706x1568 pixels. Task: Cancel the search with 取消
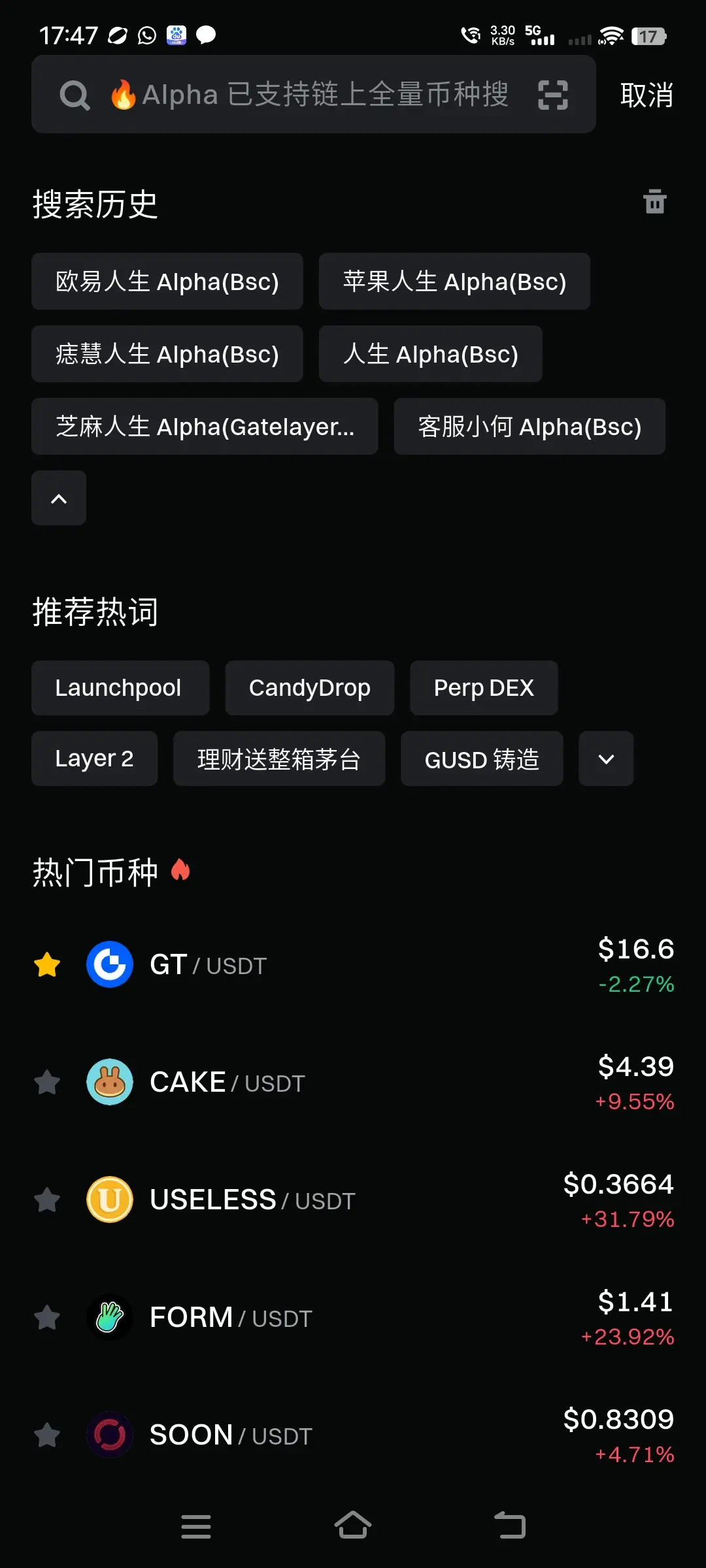tap(646, 95)
